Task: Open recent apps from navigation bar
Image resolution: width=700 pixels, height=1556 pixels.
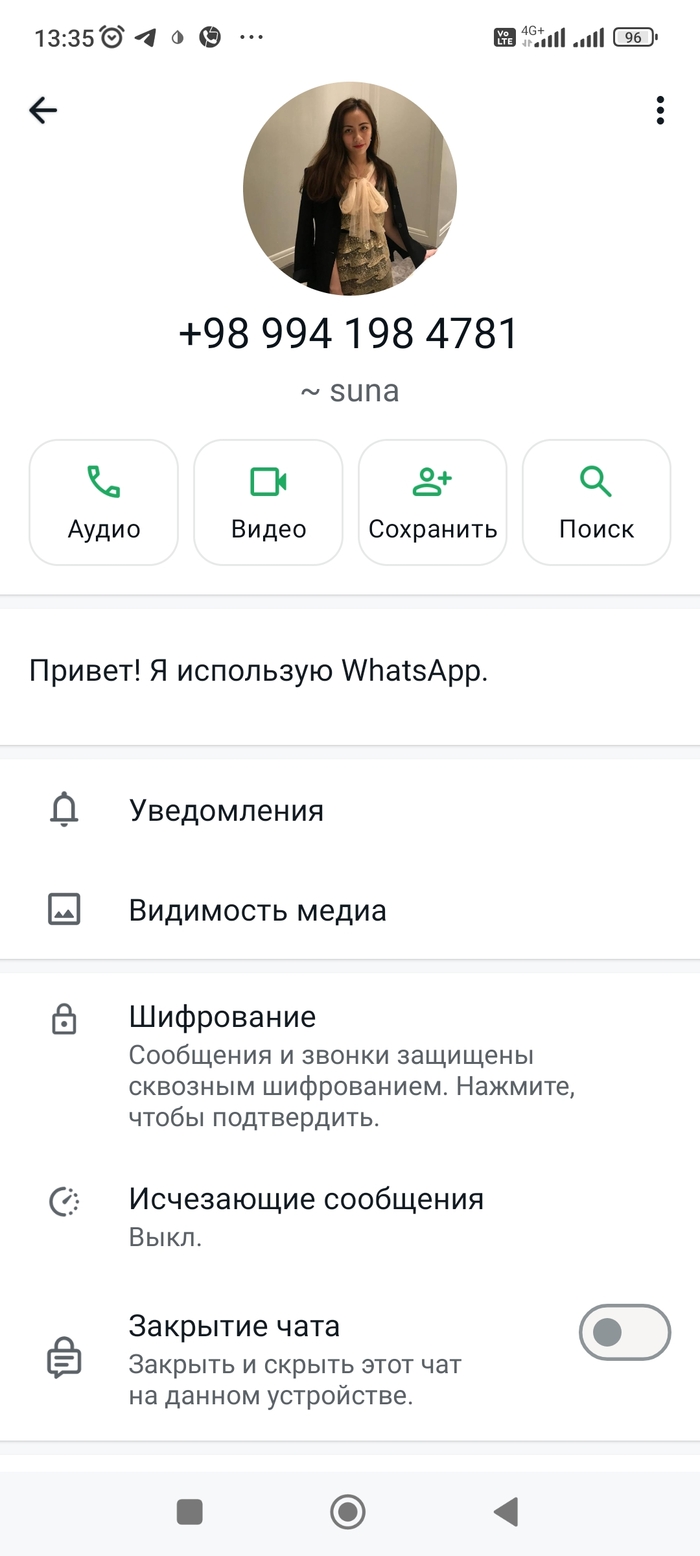Action: (x=190, y=1511)
